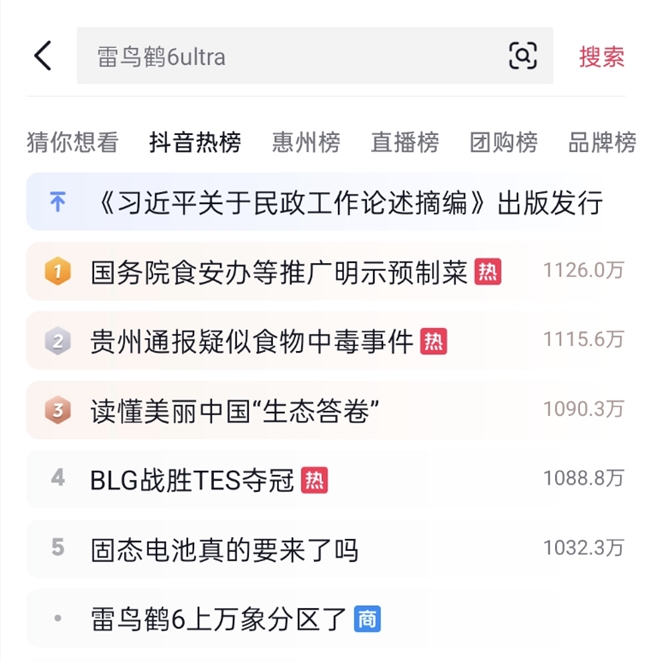Open the 品牌榜 tab
This screenshot has height=661, width=650.
click(x=601, y=142)
